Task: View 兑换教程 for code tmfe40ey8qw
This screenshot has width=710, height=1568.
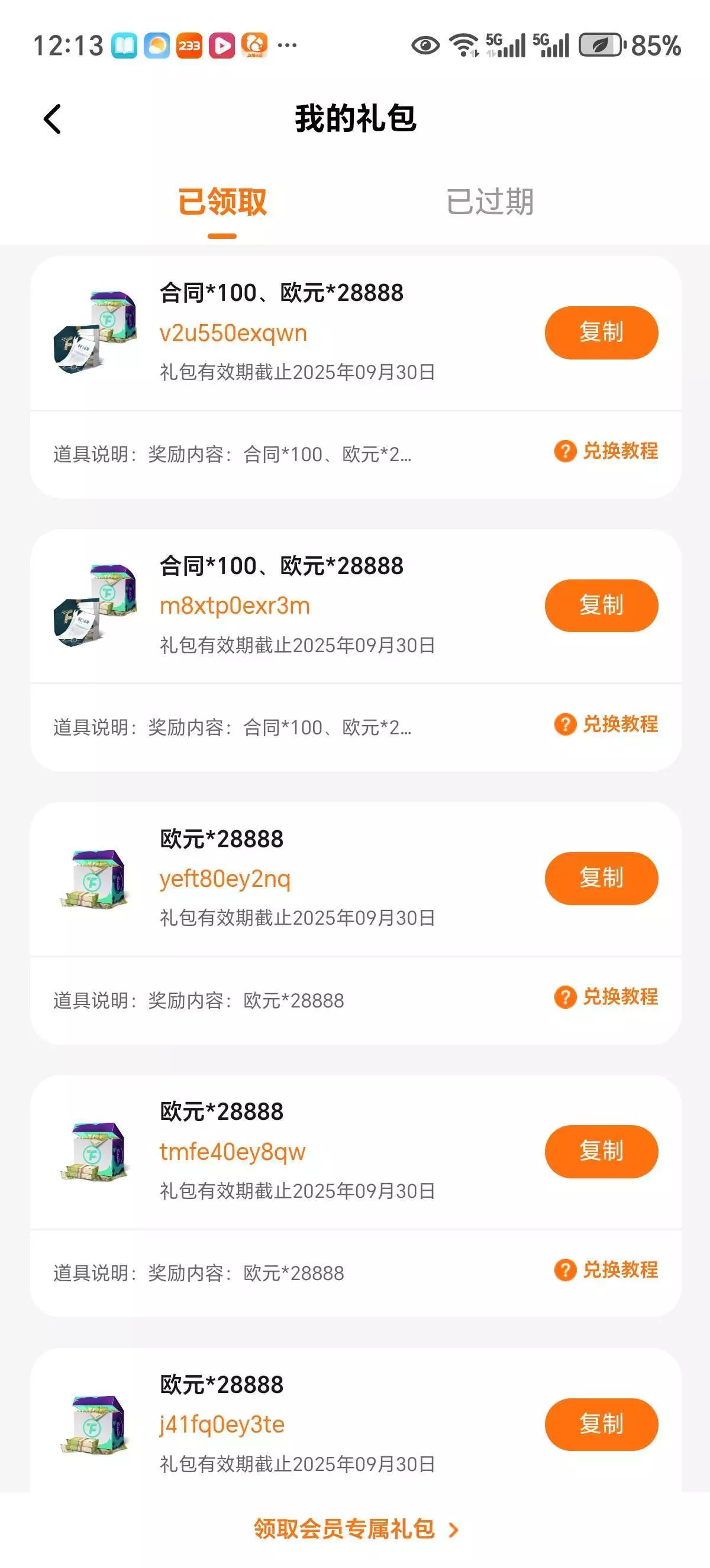Action: (606, 1270)
